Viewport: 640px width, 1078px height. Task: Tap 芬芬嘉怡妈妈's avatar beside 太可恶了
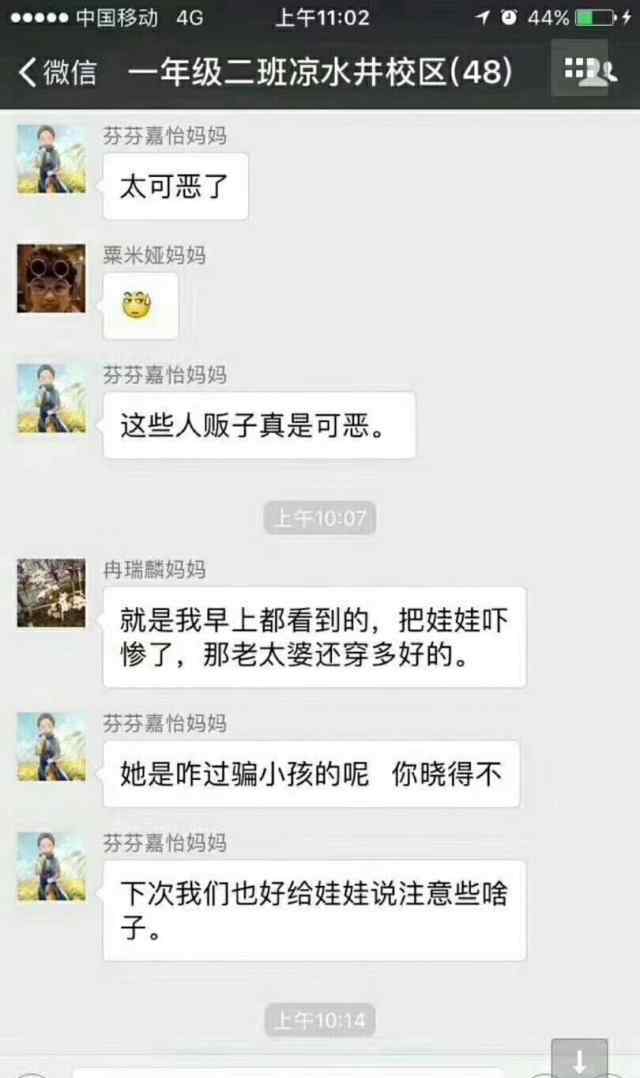(x=52, y=159)
